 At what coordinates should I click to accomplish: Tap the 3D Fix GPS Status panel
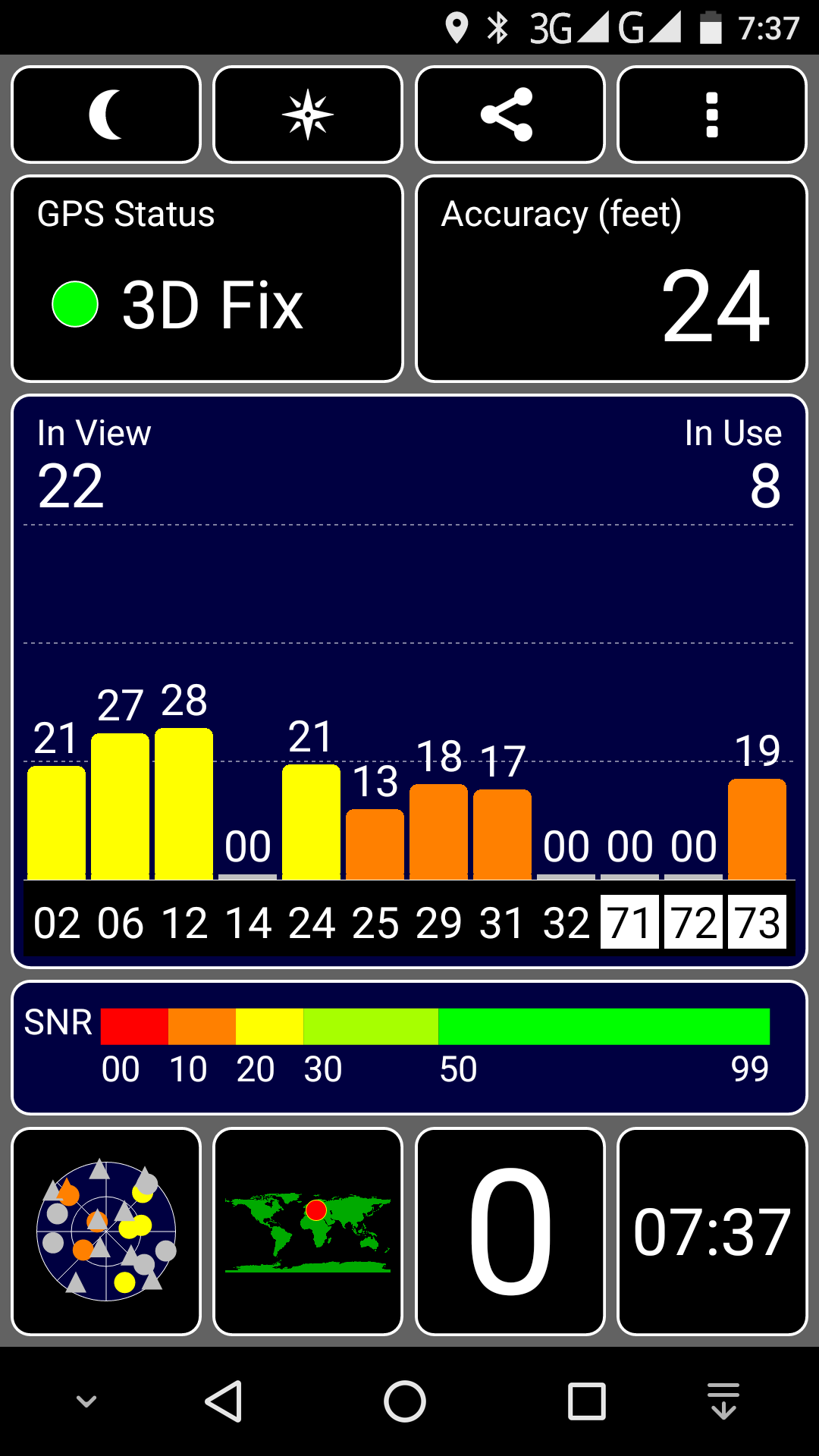207,279
